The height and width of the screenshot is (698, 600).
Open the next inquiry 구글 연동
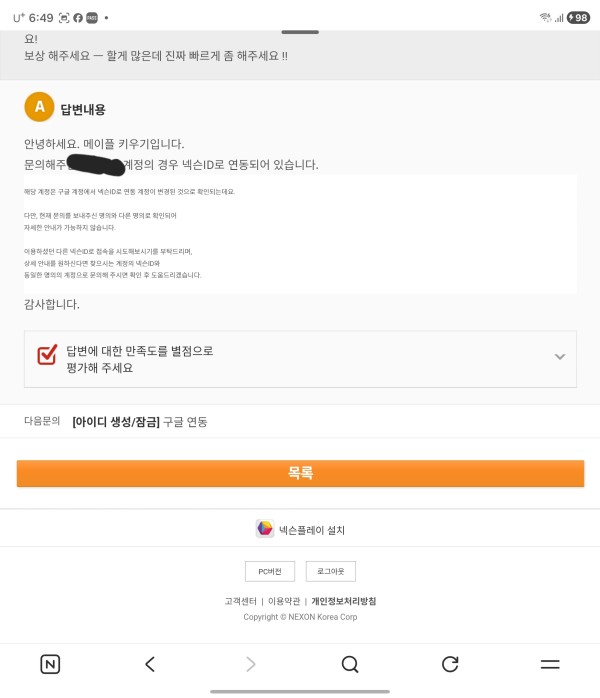(x=140, y=422)
